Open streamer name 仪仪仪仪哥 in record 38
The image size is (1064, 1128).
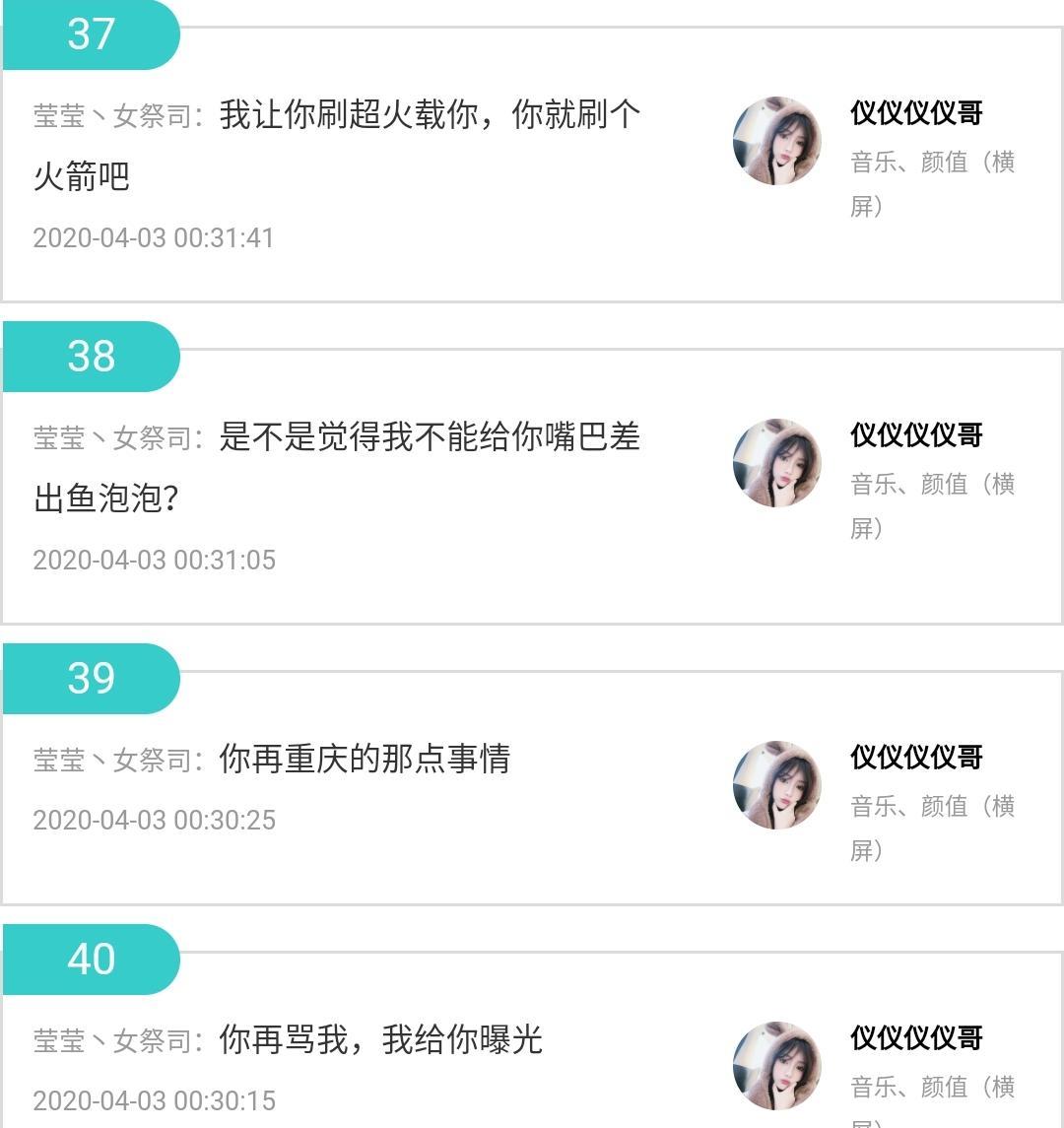(916, 435)
